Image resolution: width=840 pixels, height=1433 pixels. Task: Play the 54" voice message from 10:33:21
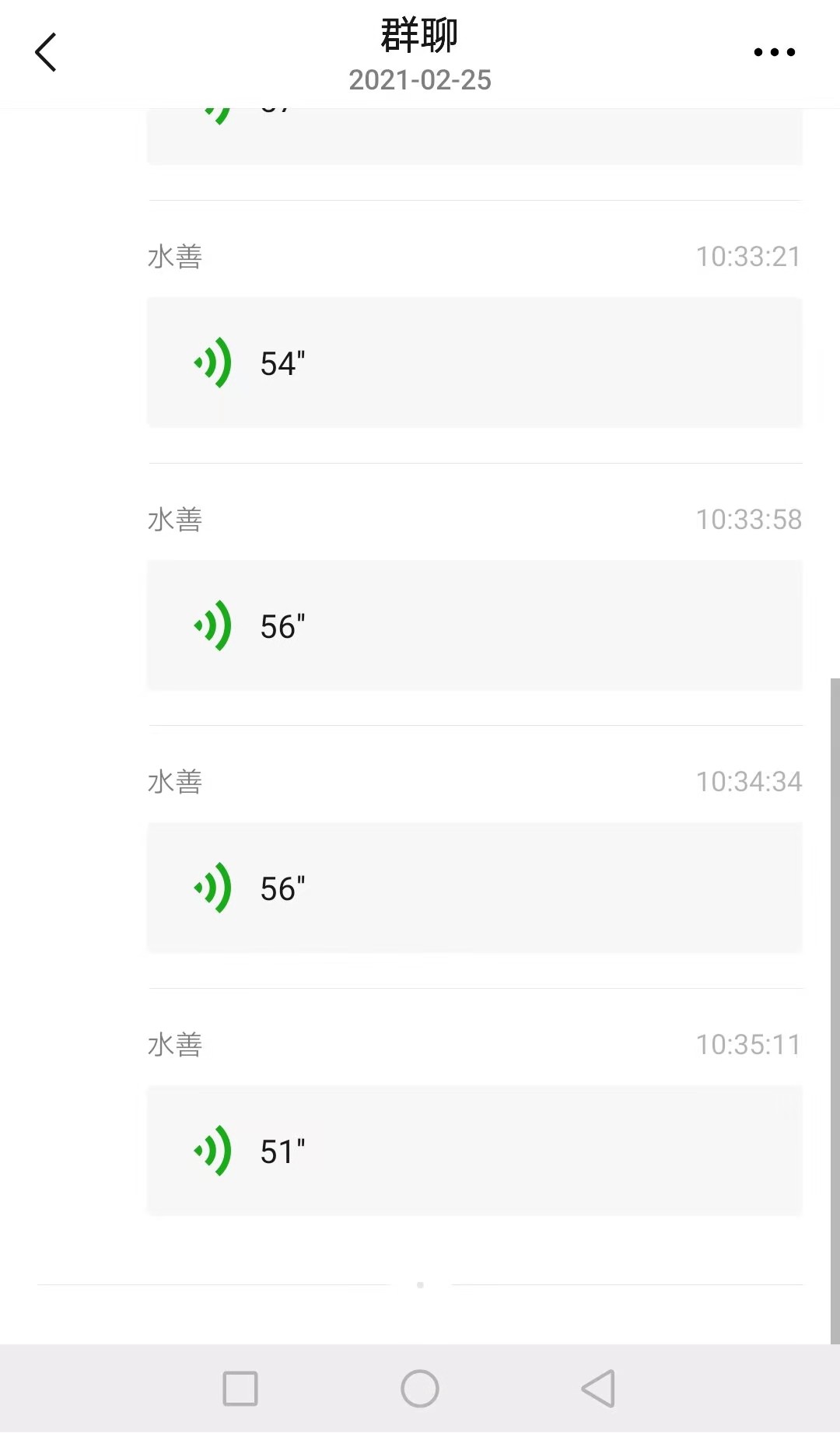pos(474,363)
